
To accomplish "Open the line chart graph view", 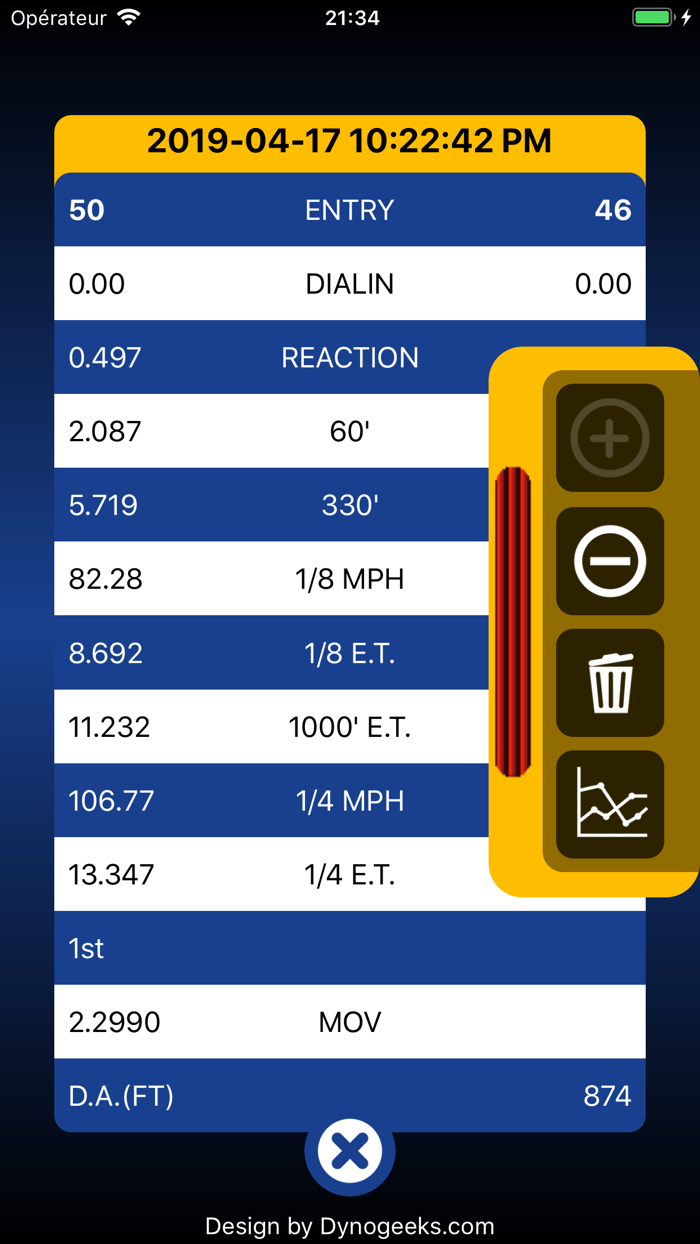I will [610, 805].
